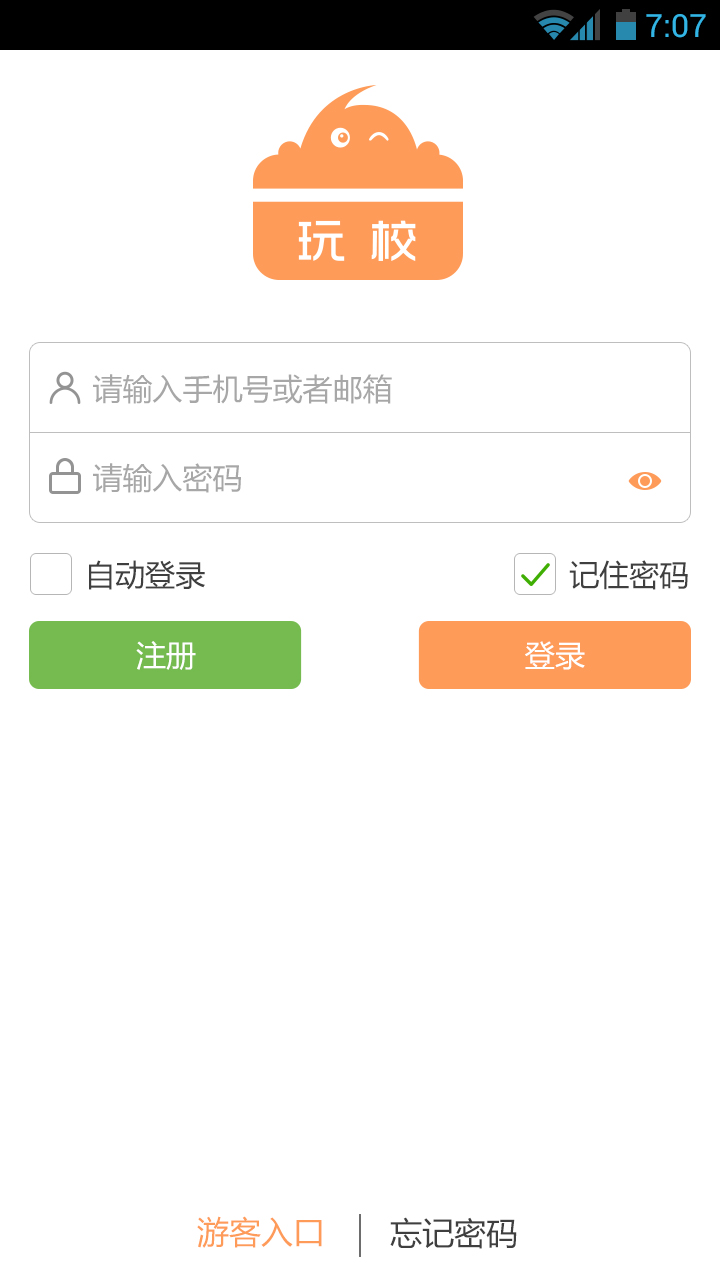Screen dimensions: 720x1280
Task: Click the person icon in username field
Action: [64, 387]
